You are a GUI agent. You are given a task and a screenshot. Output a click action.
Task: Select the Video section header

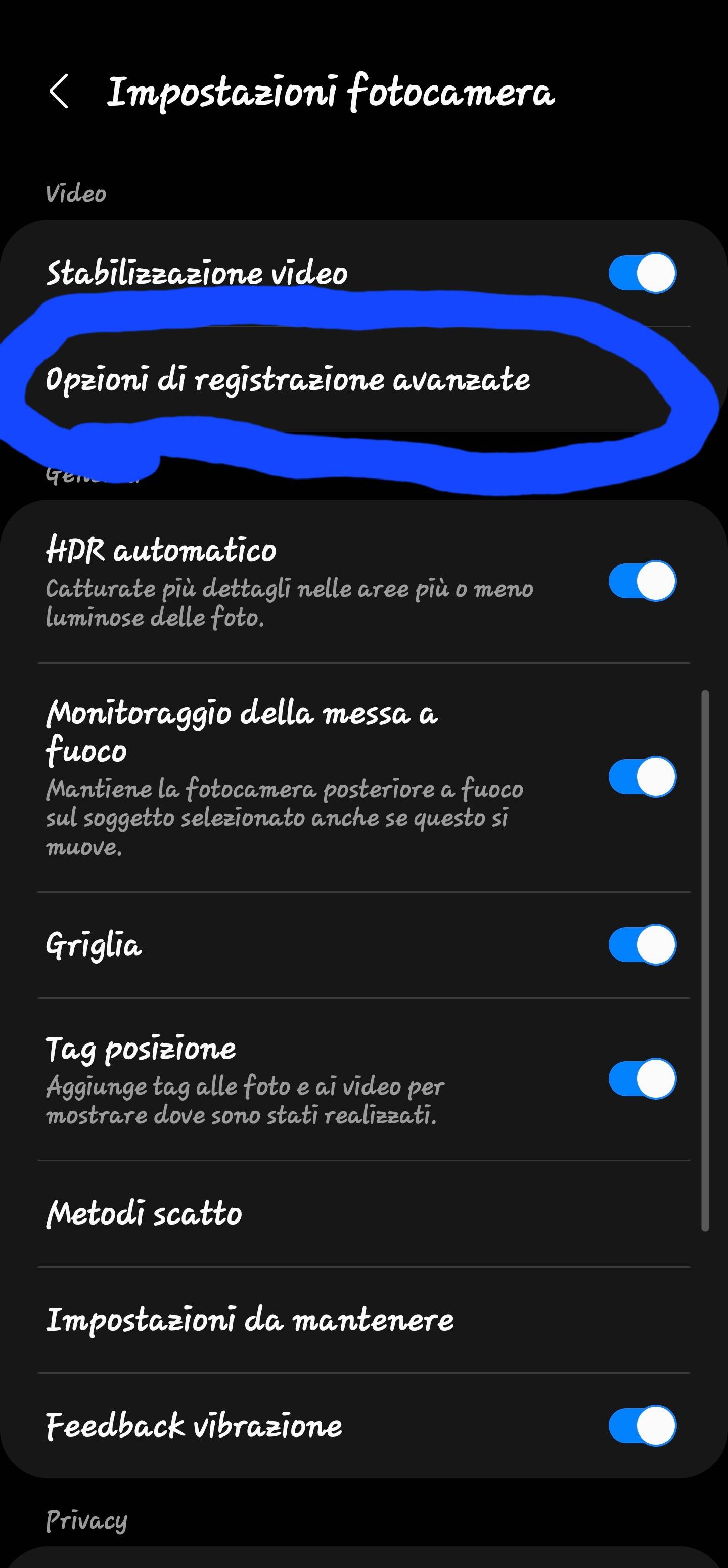pos(75,194)
